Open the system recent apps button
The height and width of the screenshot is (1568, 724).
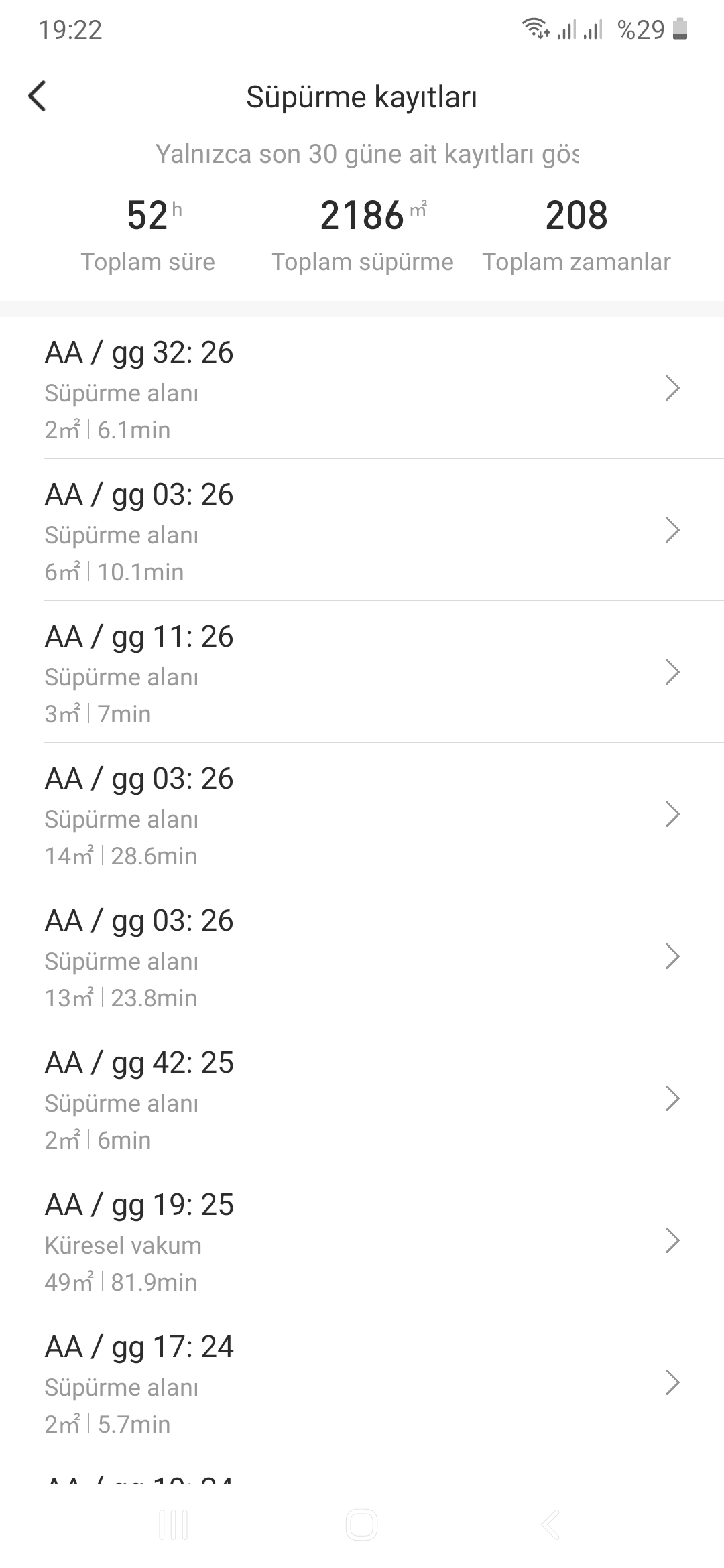point(174,1525)
